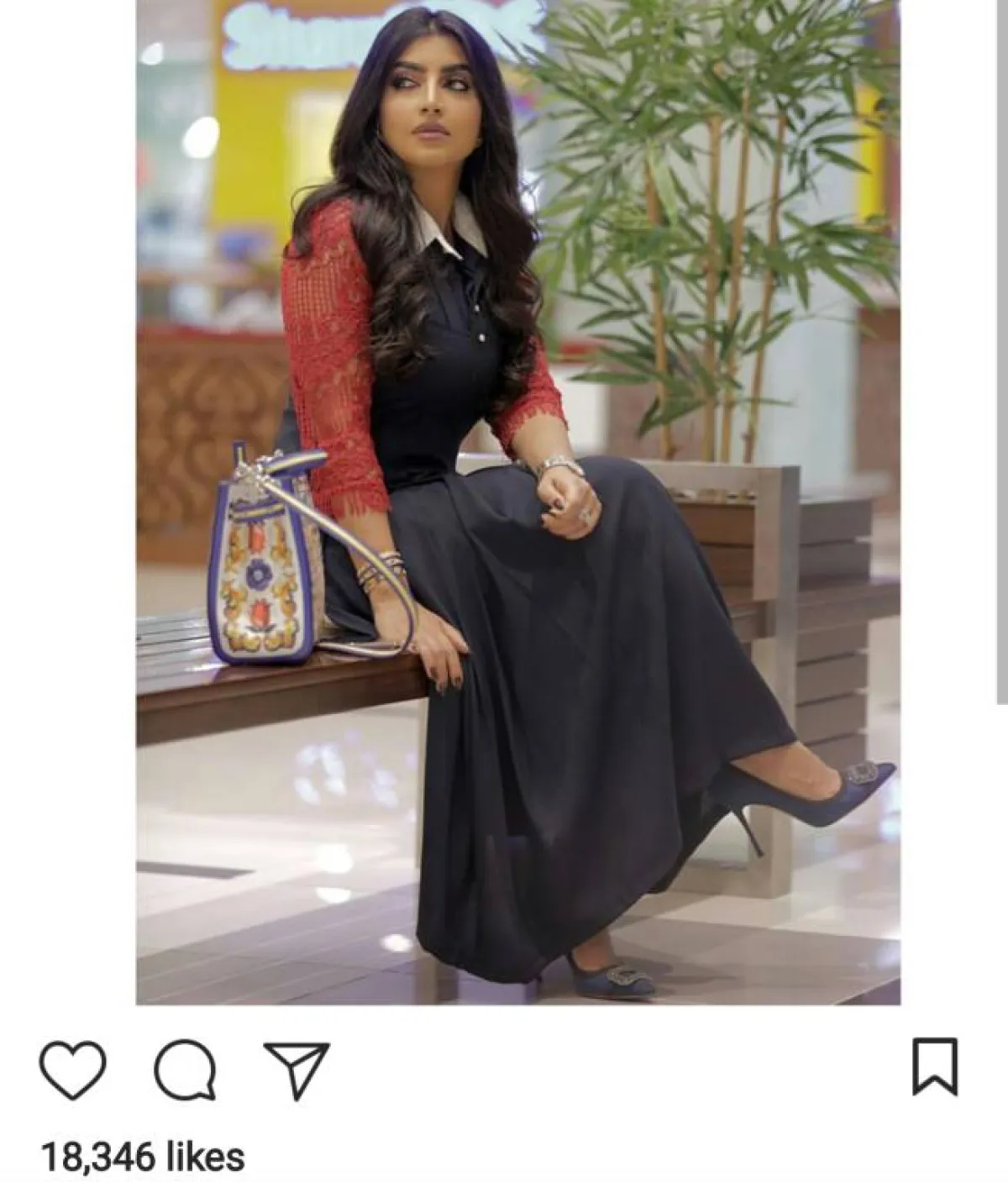The height and width of the screenshot is (1182, 1008).
Task: Share the post using the paper plane icon
Action: click(x=297, y=1070)
